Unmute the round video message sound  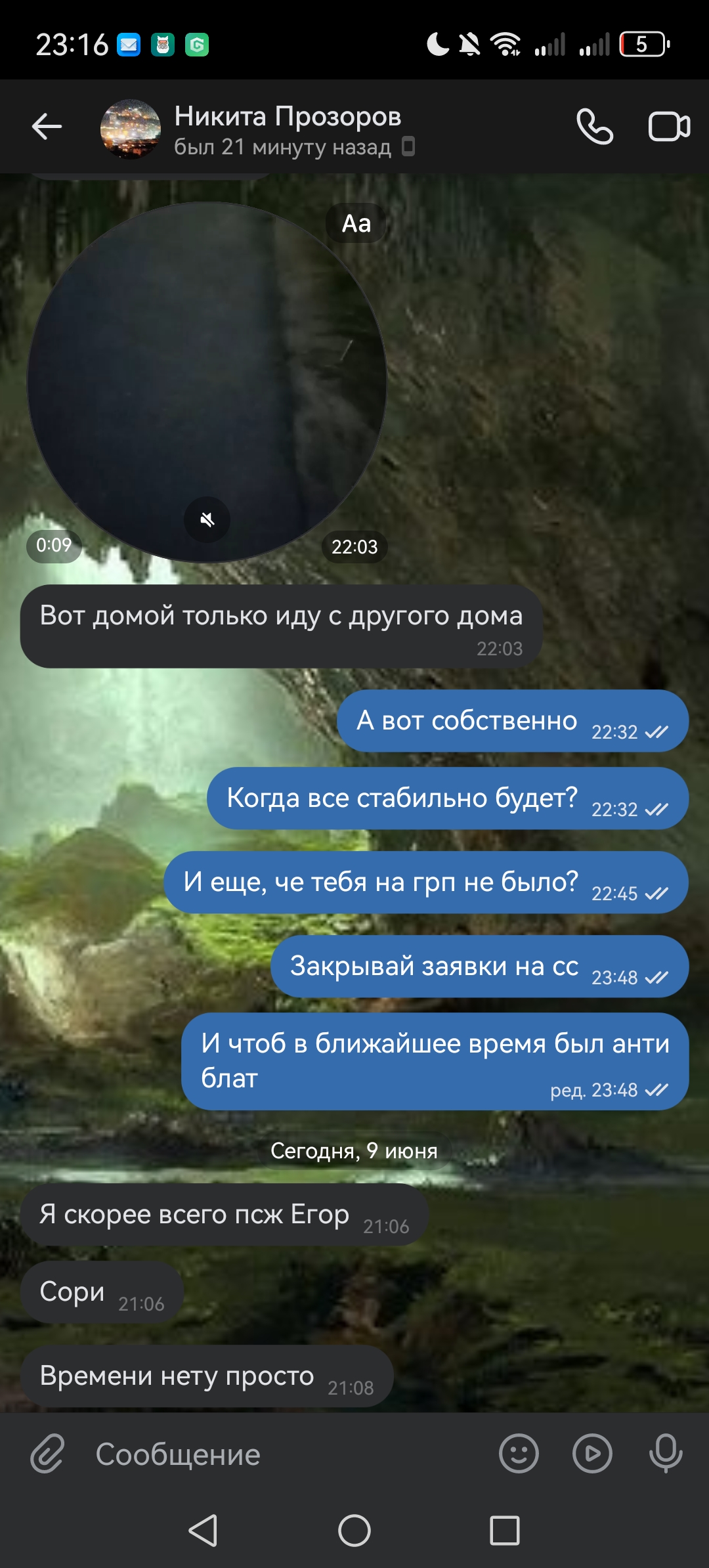[207, 520]
